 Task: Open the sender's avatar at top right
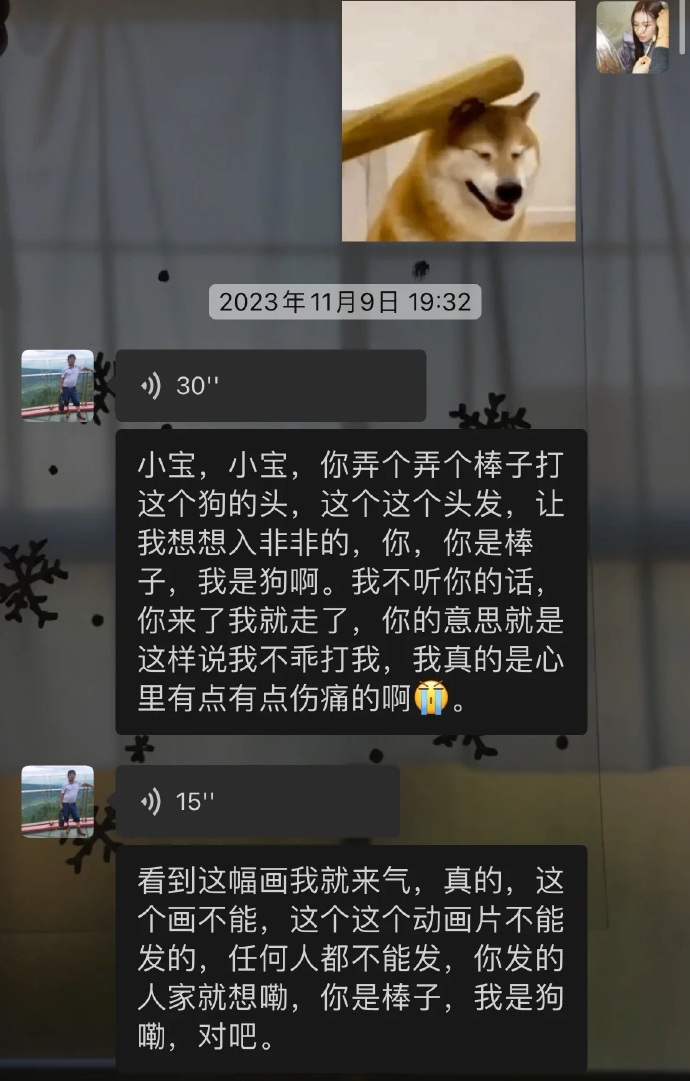(632, 37)
